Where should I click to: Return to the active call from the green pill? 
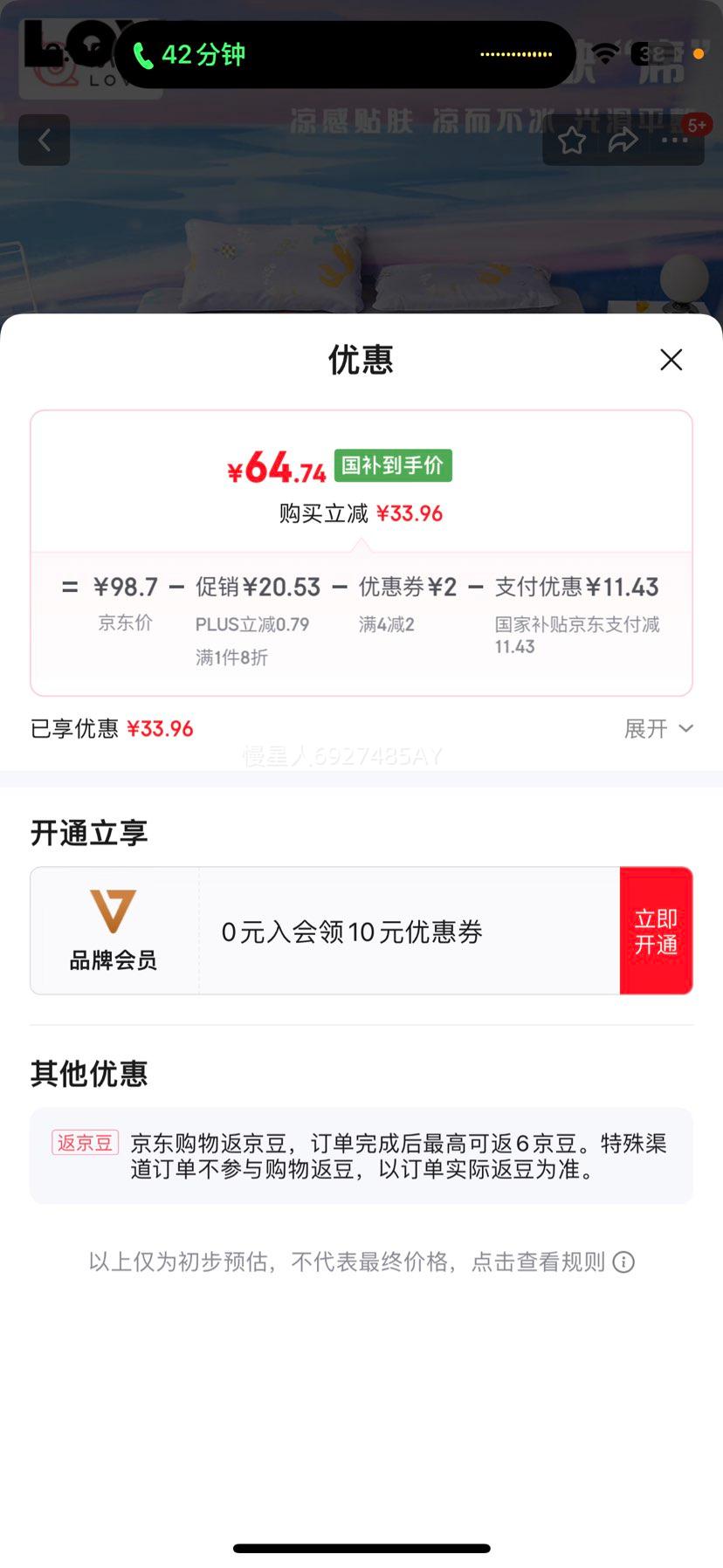[x=190, y=55]
